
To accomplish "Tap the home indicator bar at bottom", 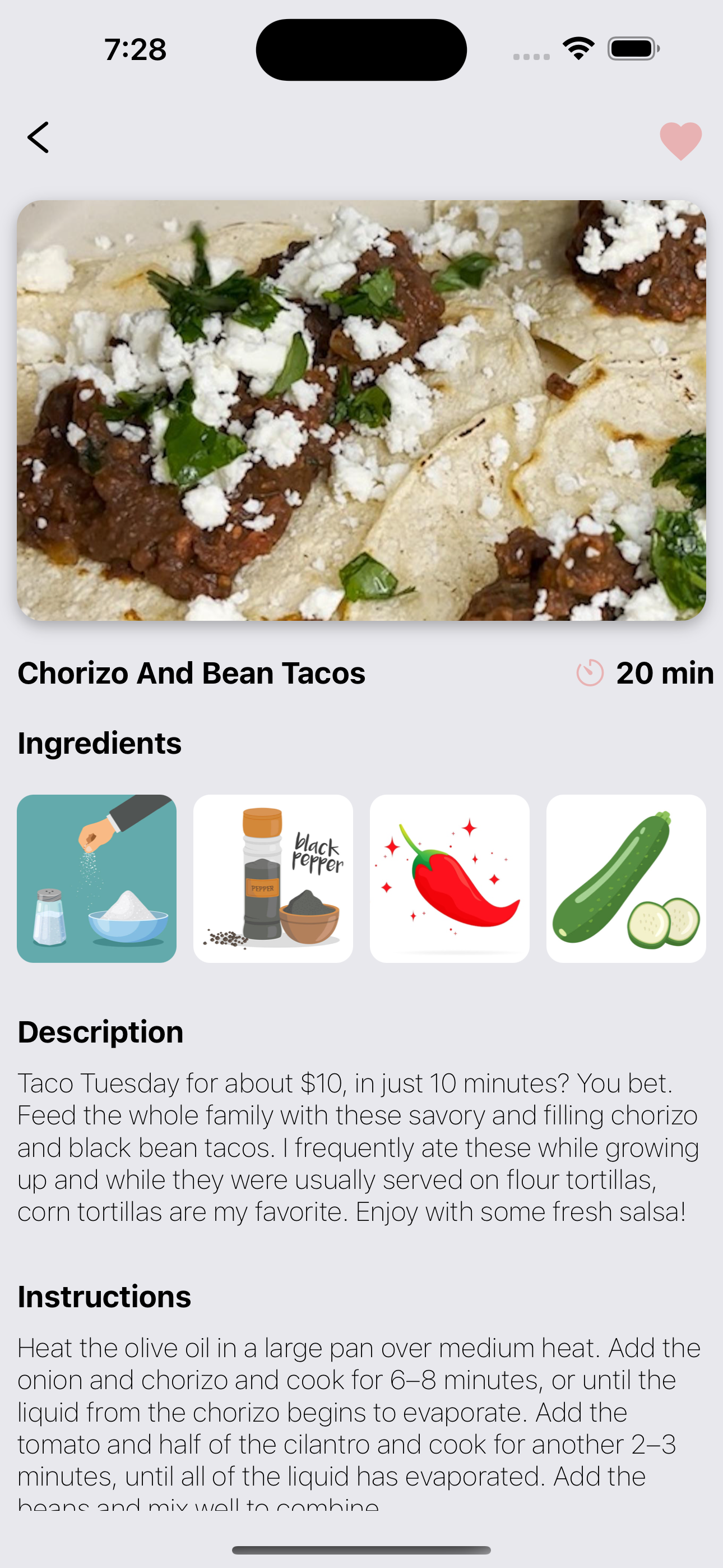I will pos(361,1551).
